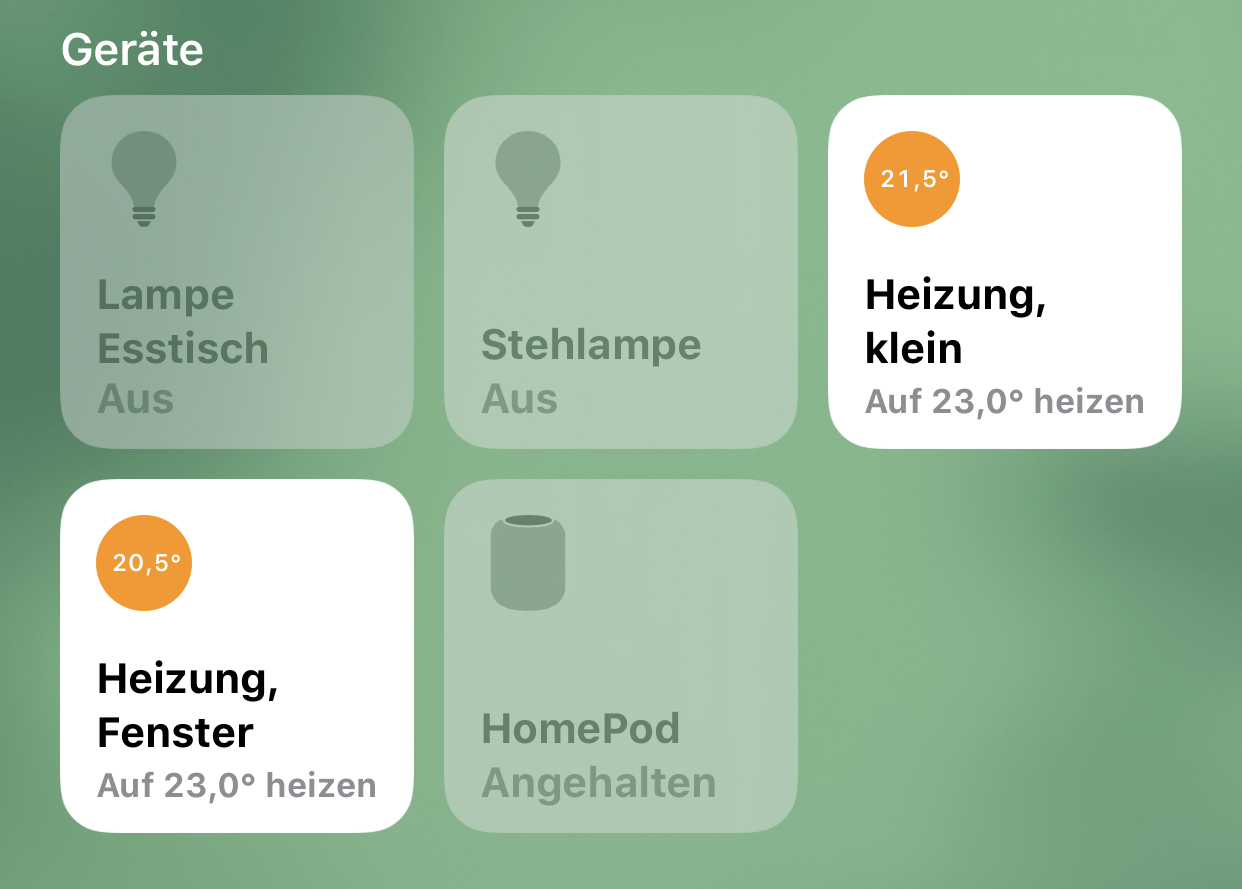Select the Heizung, Fenster thermostat tile
The height and width of the screenshot is (889, 1242).
[x=237, y=655]
